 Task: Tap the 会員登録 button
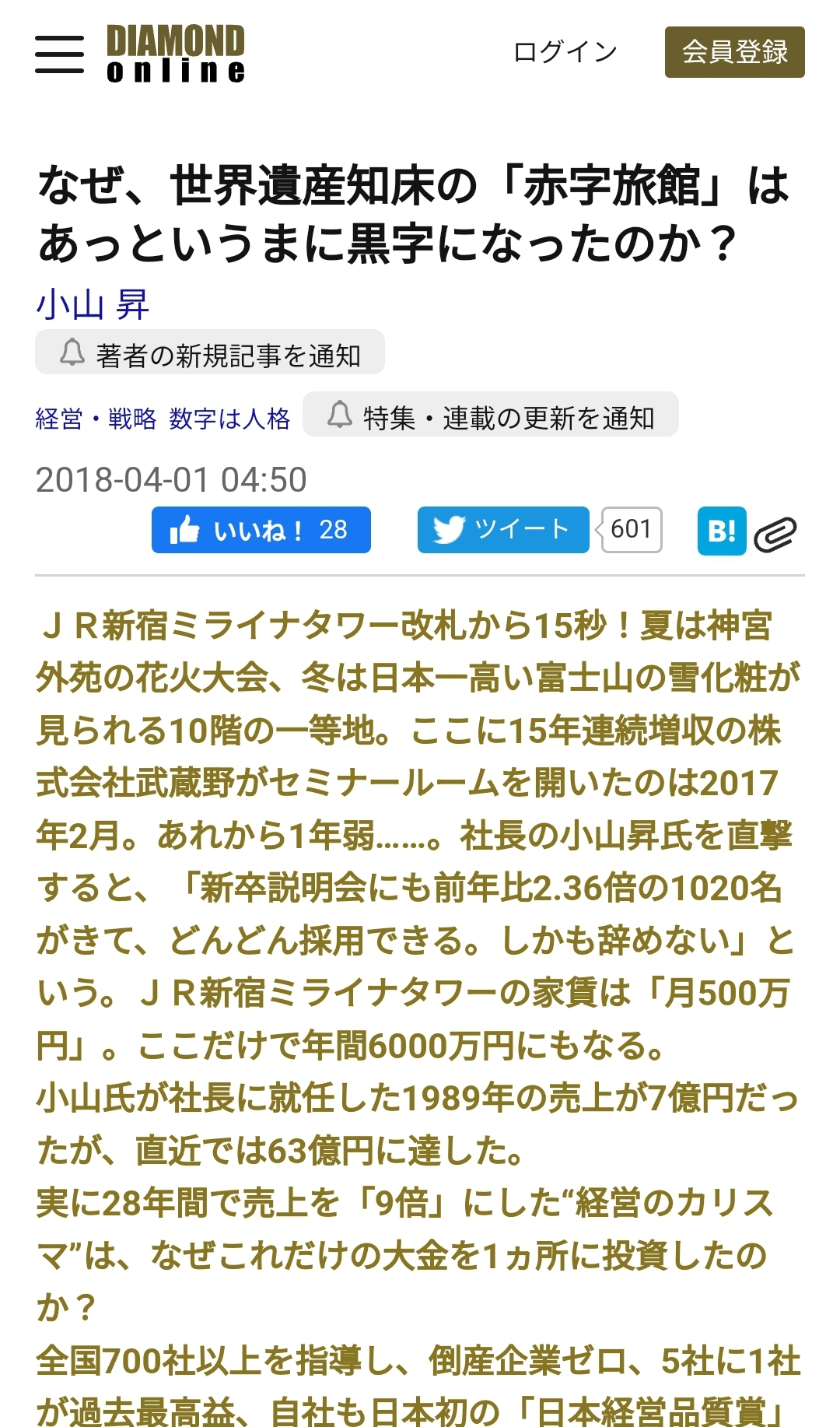(x=734, y=52)
